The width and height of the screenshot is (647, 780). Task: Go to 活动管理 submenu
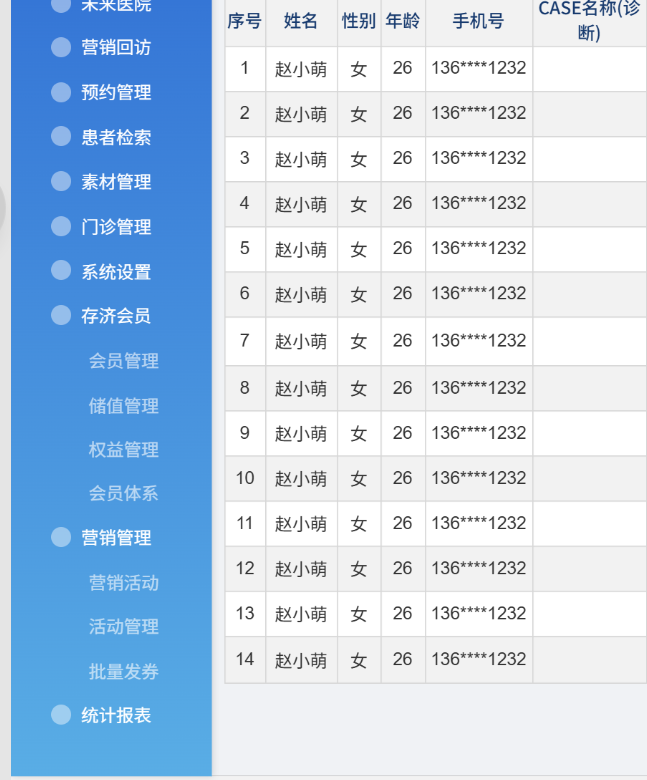pos(123,627)
